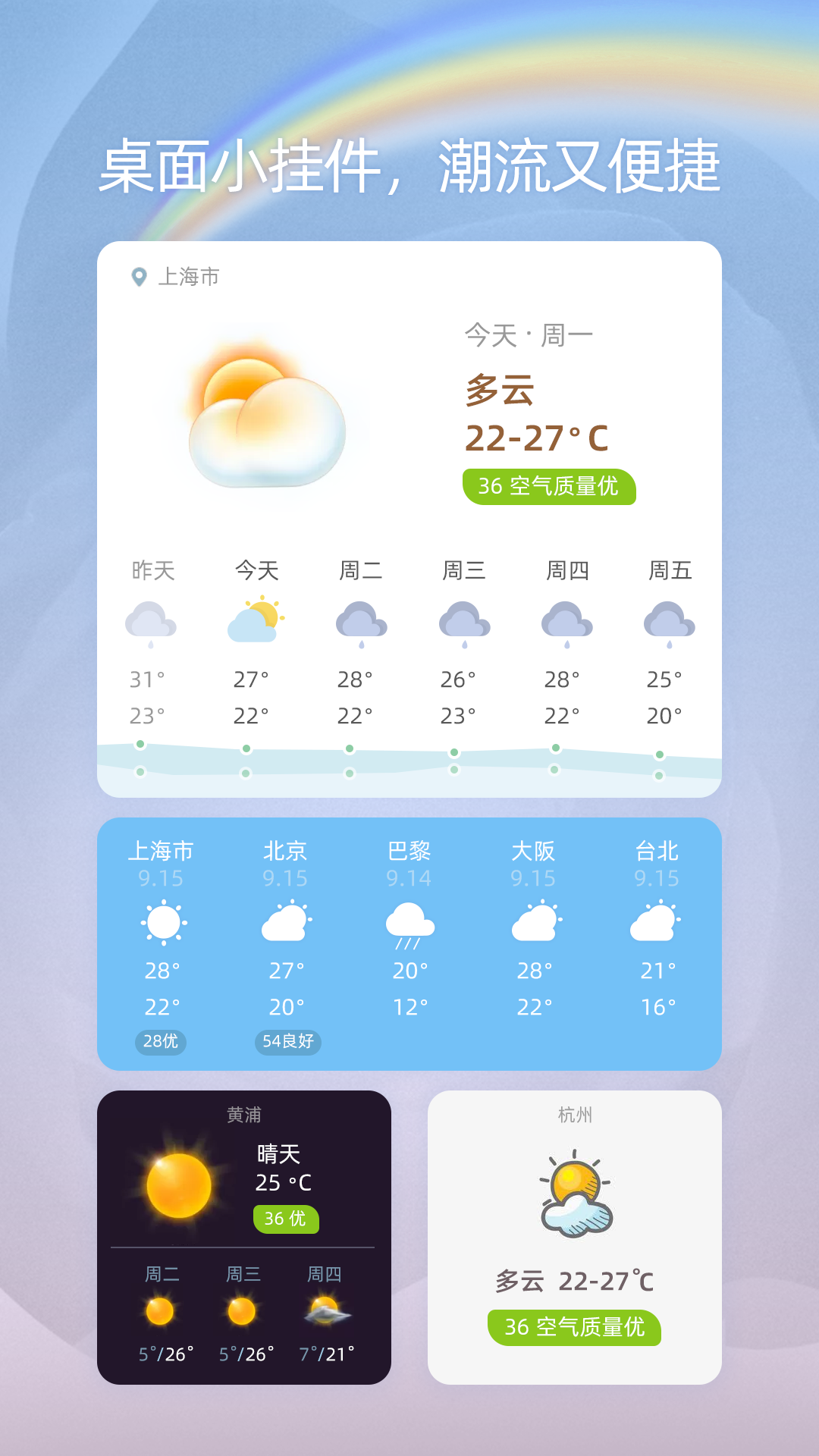
Task: Select the sunny icon under 上海市 city strip
Action: pyautogui.click(x=162, y=921)
